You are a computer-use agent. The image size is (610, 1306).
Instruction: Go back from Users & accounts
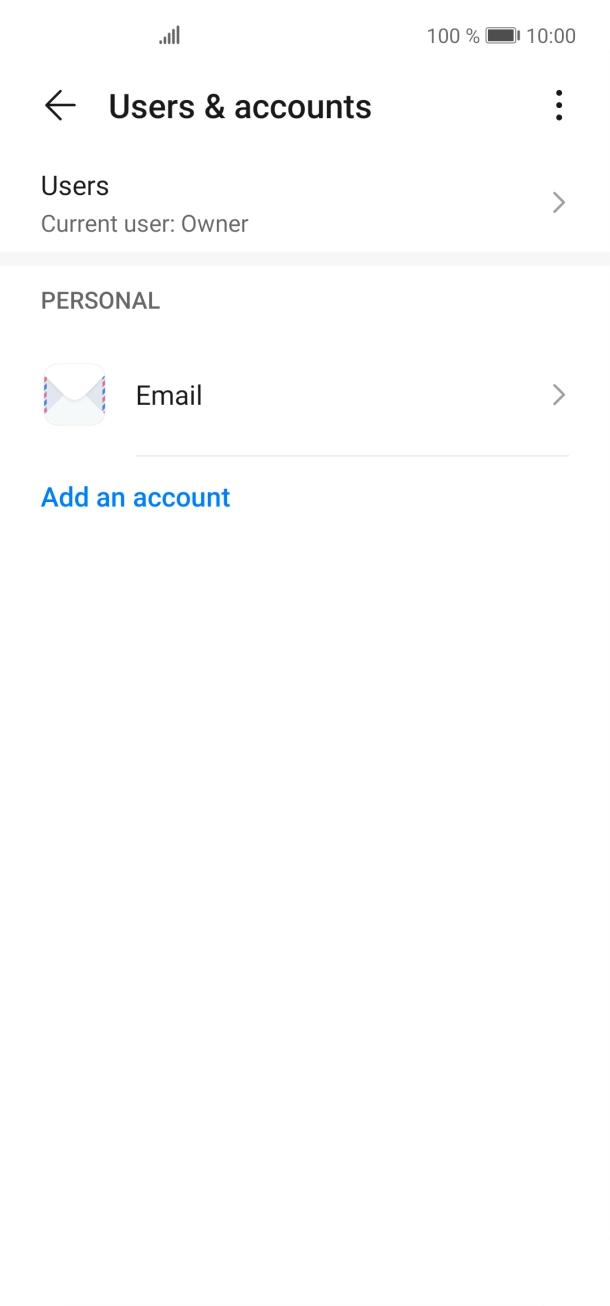tap(60, 106)
